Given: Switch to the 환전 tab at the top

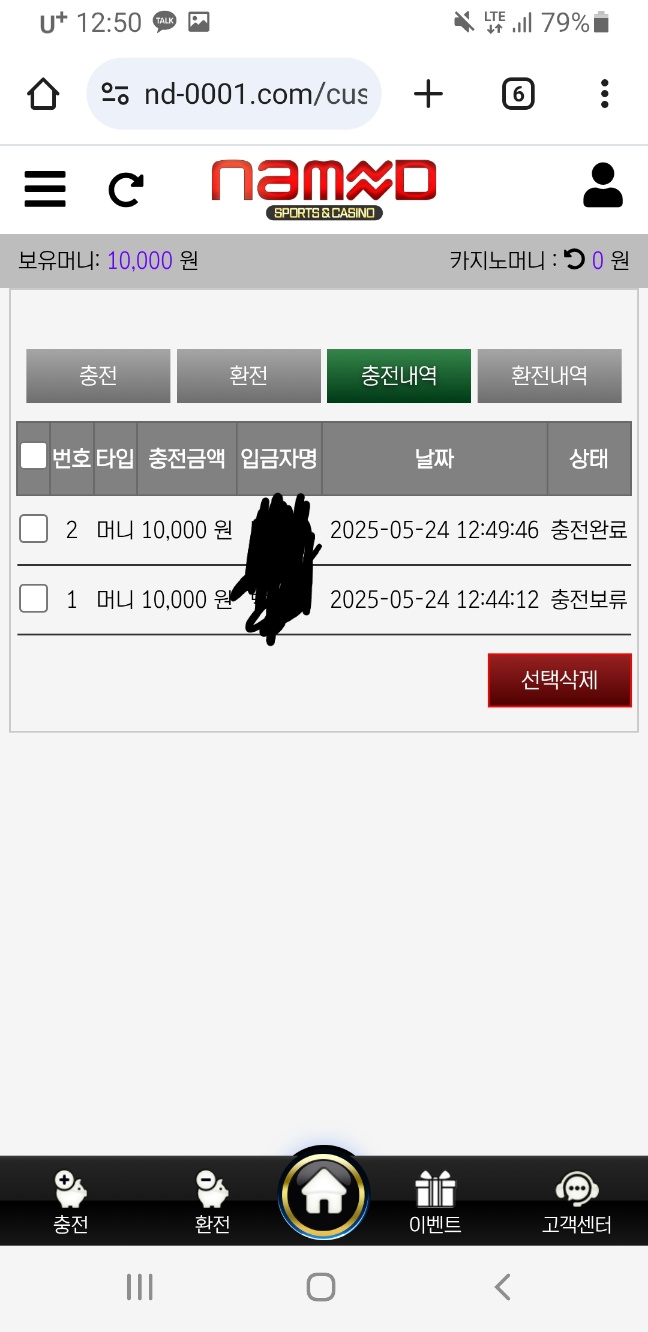Looking at the screenshot, I should (248, 376).
